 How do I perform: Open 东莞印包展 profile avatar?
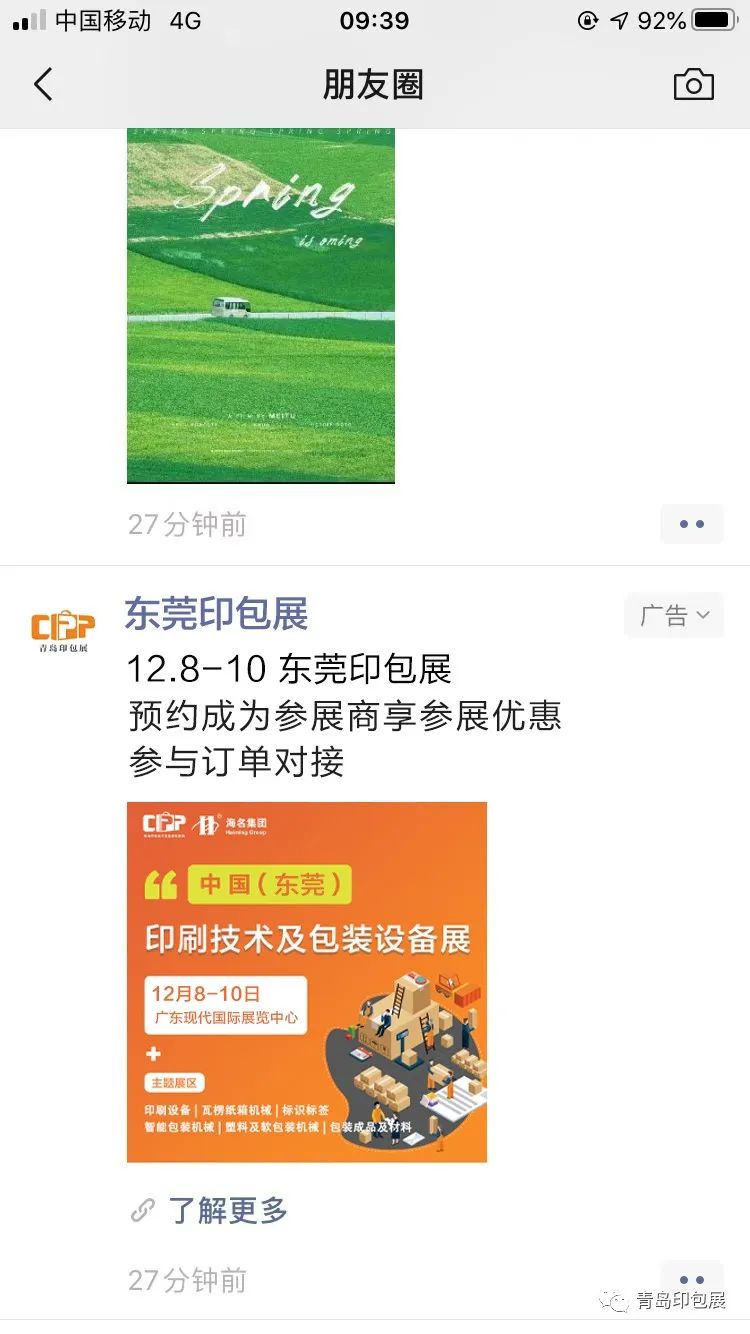pyautogui.click(x=63, y=628)
